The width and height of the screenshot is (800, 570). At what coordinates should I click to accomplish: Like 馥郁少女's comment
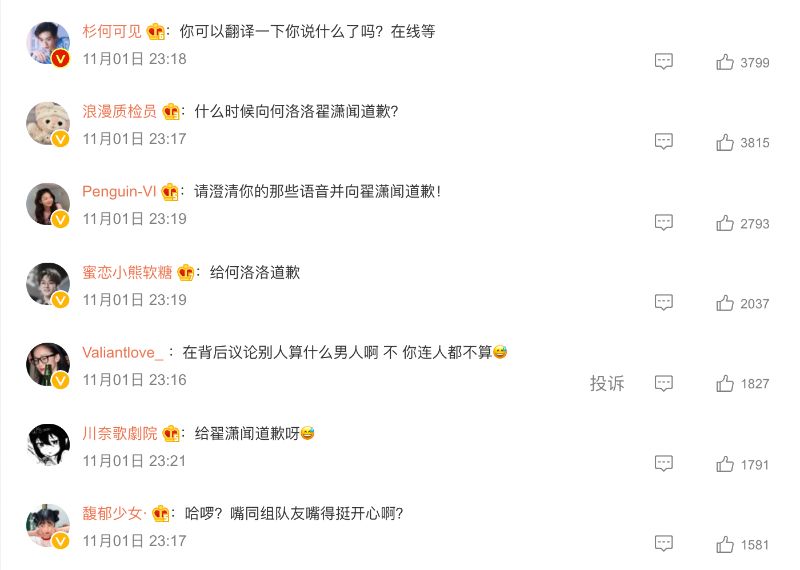pyautogui.click(x=725, y=544)
